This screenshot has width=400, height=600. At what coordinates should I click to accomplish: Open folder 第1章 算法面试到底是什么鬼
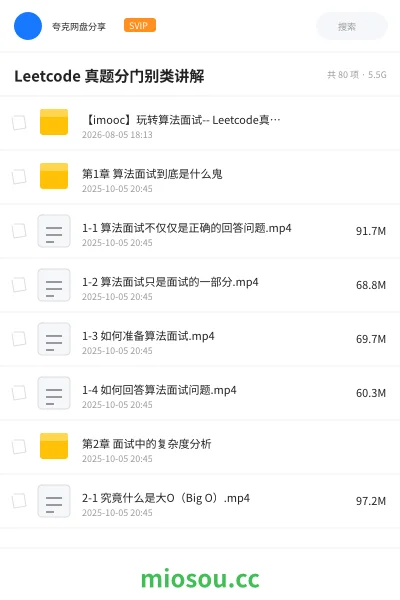(200, 177)
